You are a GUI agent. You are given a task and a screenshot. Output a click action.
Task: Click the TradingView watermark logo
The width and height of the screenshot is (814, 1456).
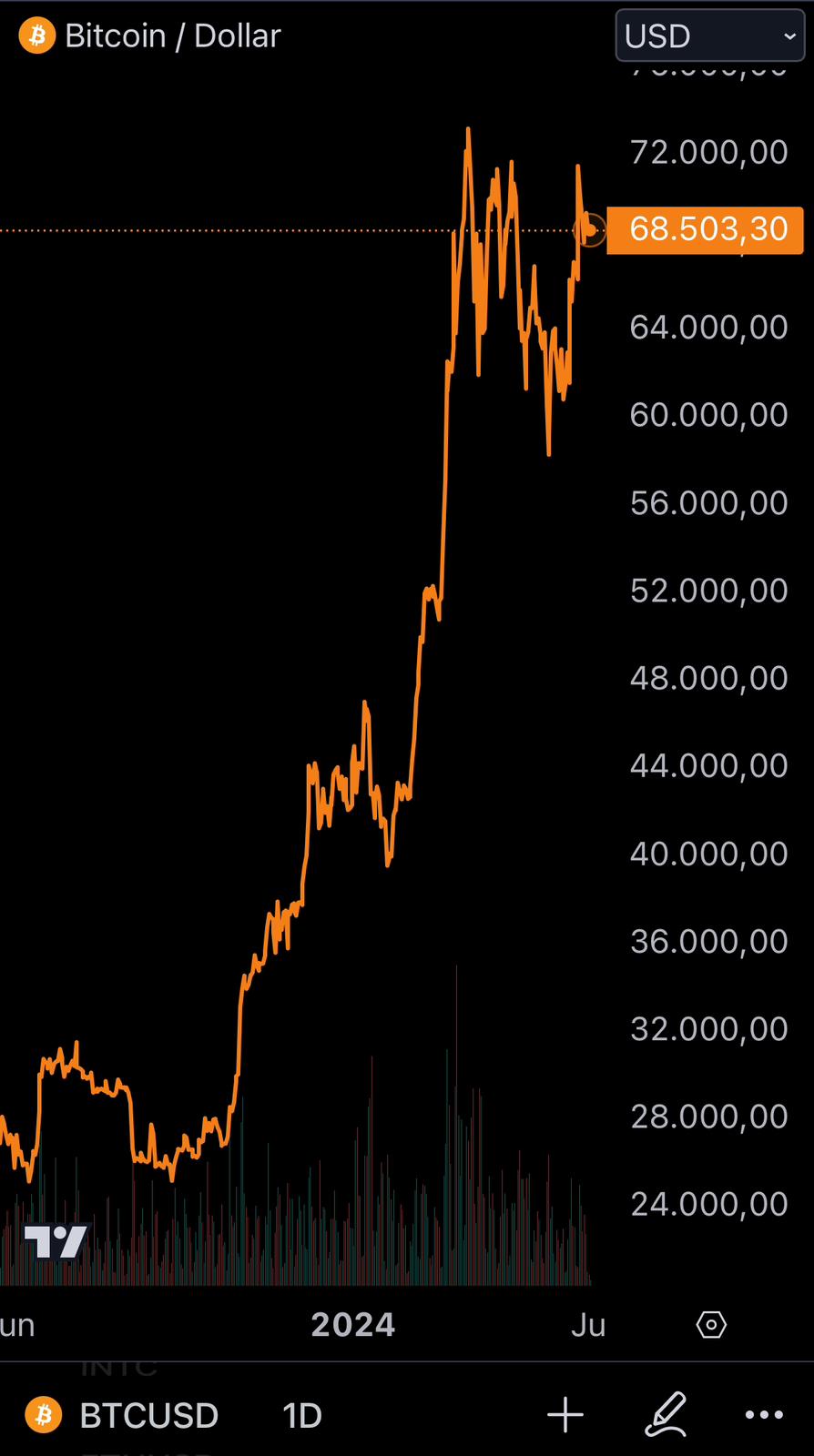click(58, 1240)
